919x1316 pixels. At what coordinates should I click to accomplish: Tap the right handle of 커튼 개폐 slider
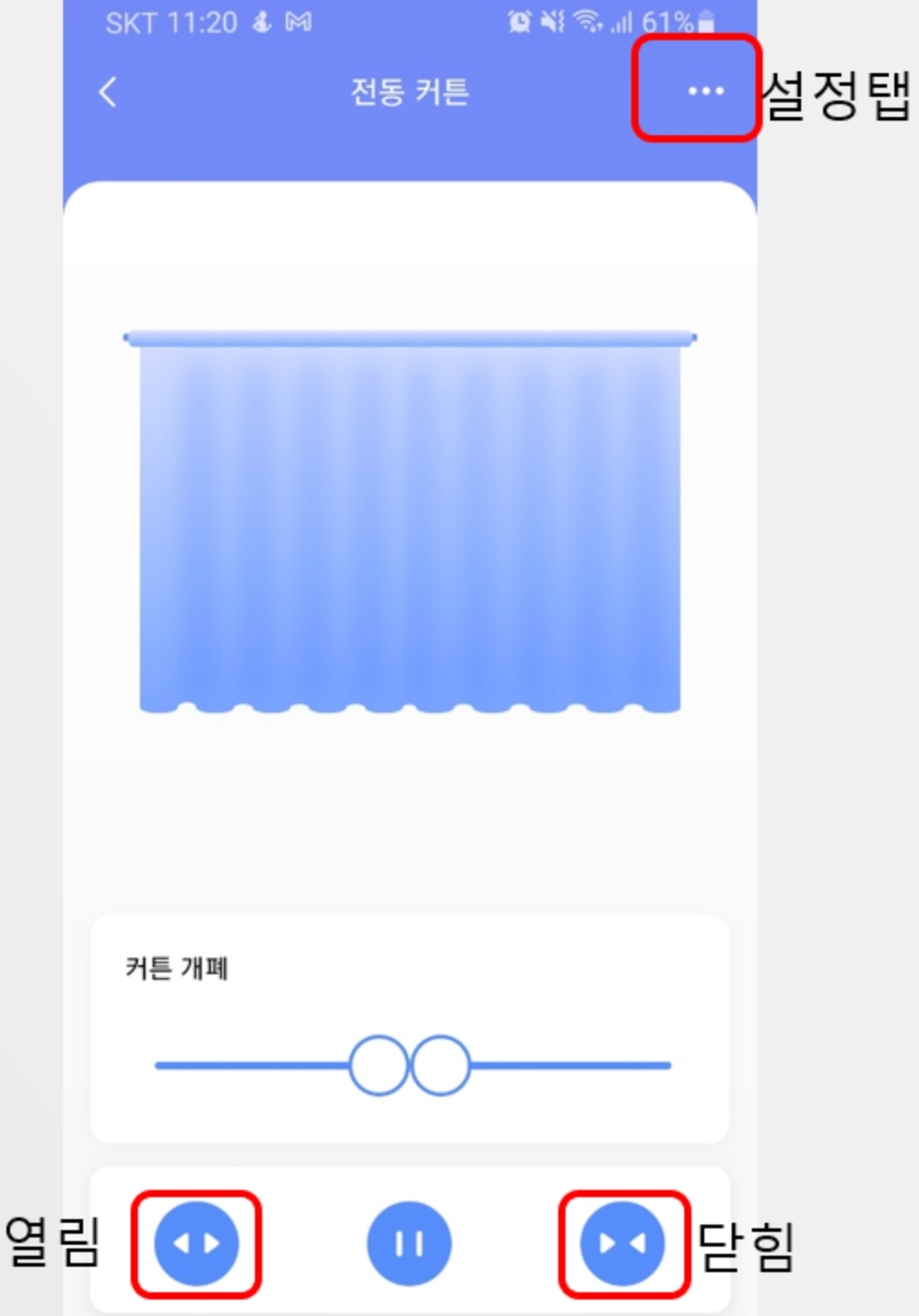tap(441, 1065)
